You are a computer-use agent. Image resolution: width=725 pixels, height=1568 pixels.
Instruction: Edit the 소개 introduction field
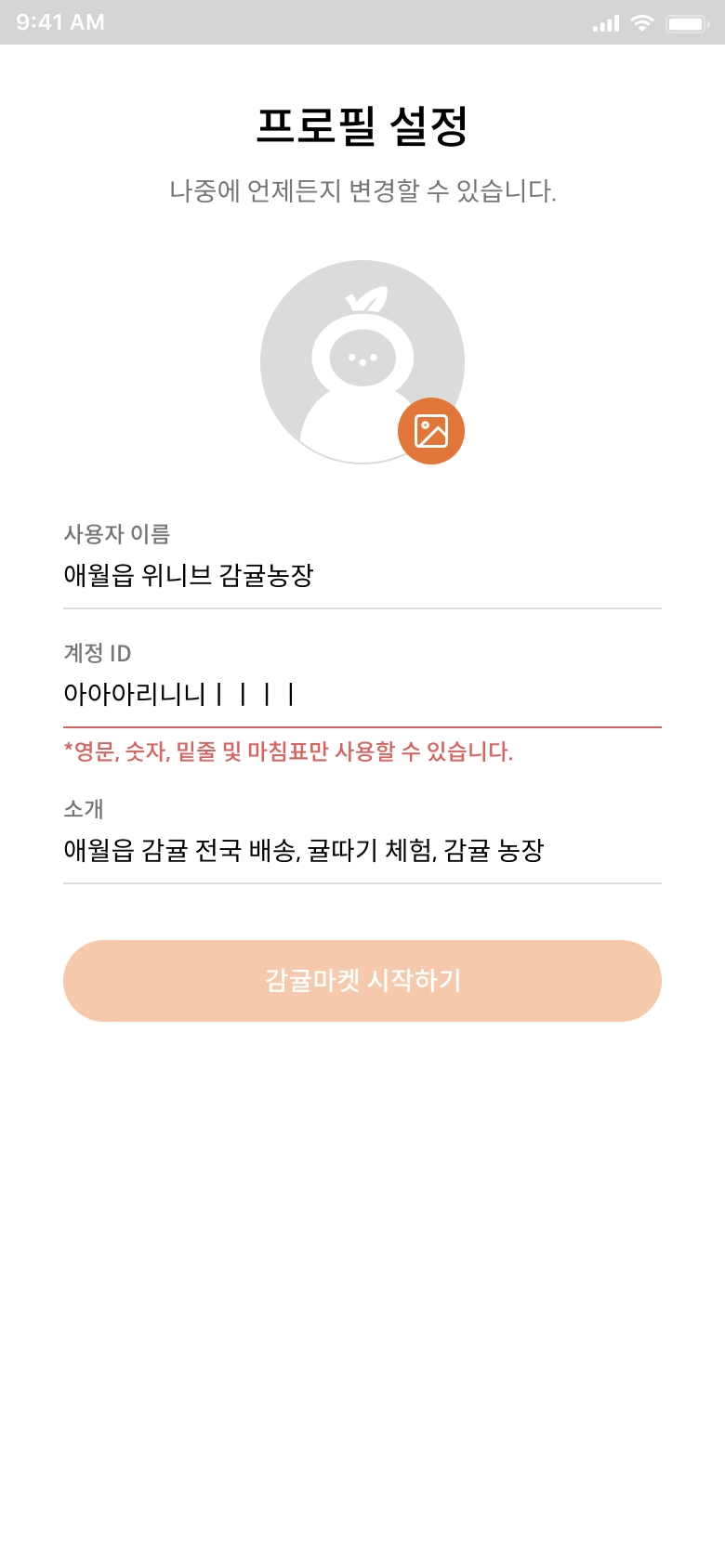point(362,850)
